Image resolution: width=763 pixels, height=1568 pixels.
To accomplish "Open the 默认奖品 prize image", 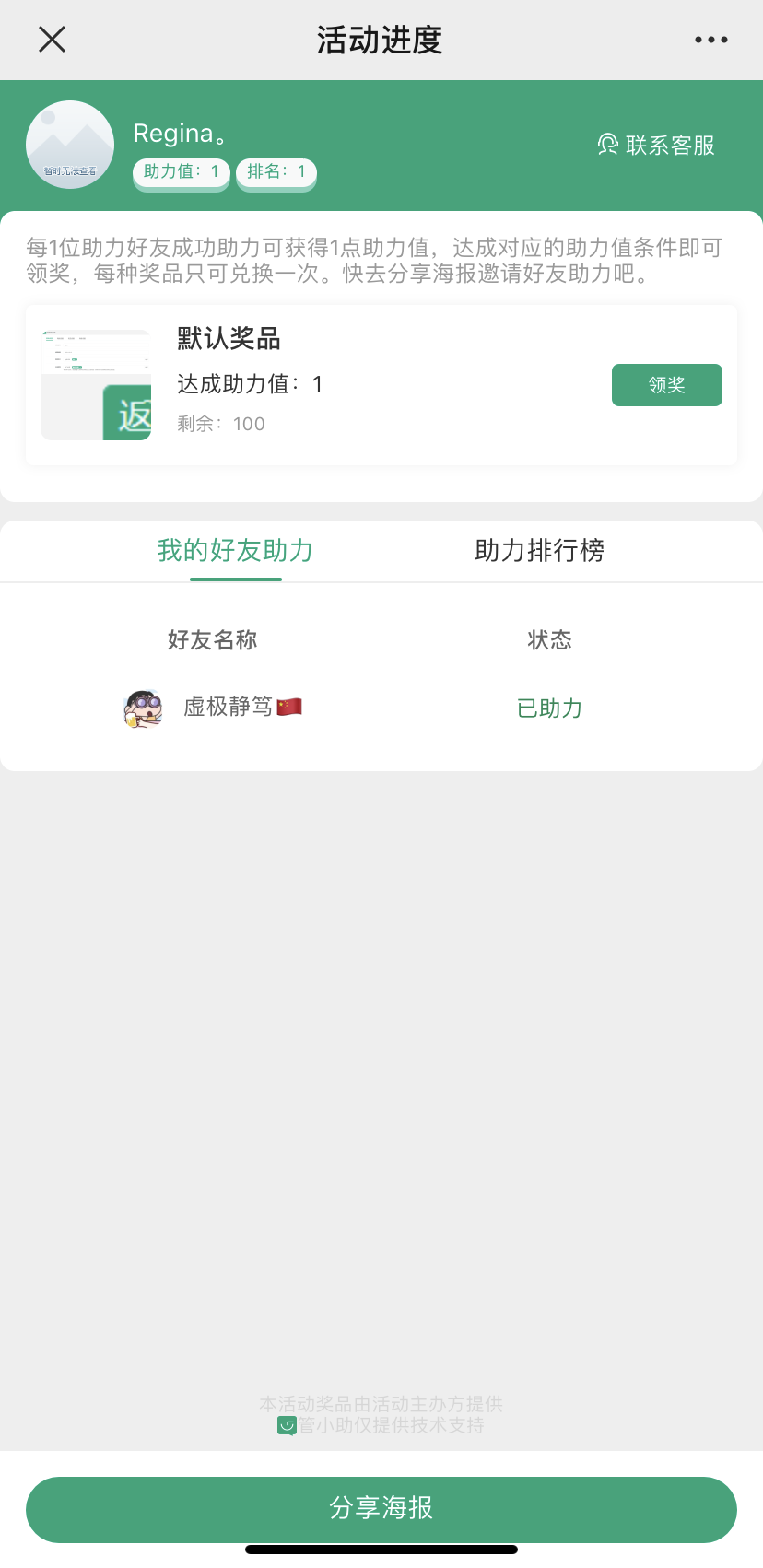I will pos(96,385).
